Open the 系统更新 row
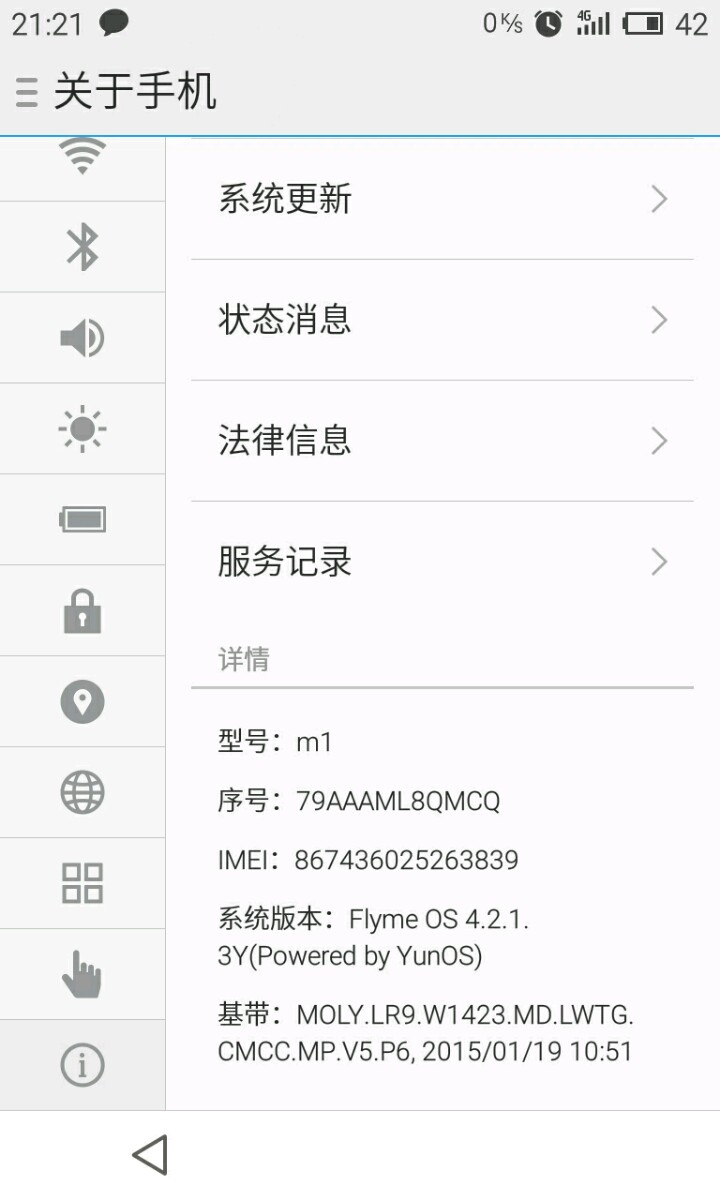Image resolution: width=720 pixels, height=1200 pixels. tap(442, 200)
